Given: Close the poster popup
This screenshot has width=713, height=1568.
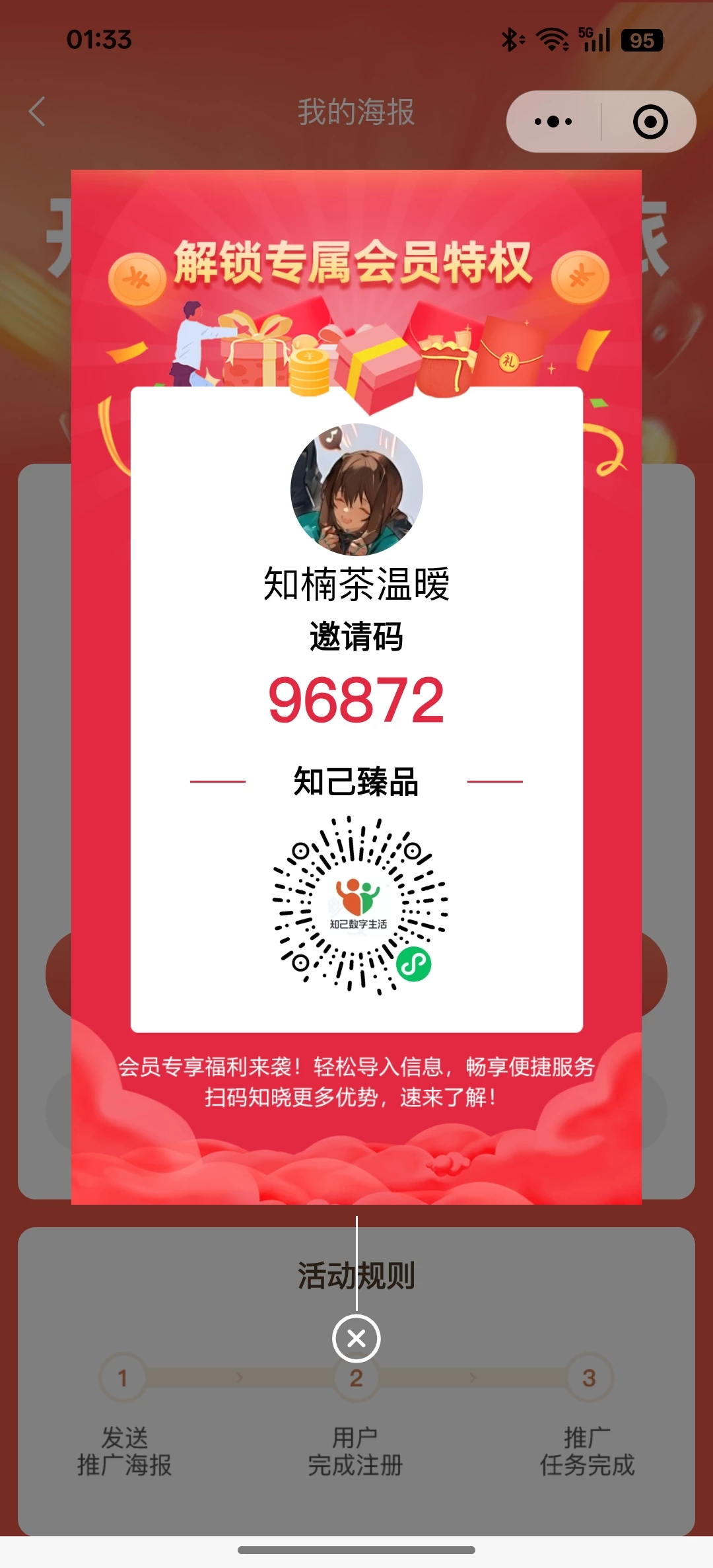Looking at the screenshot, I should (356, 1338).
